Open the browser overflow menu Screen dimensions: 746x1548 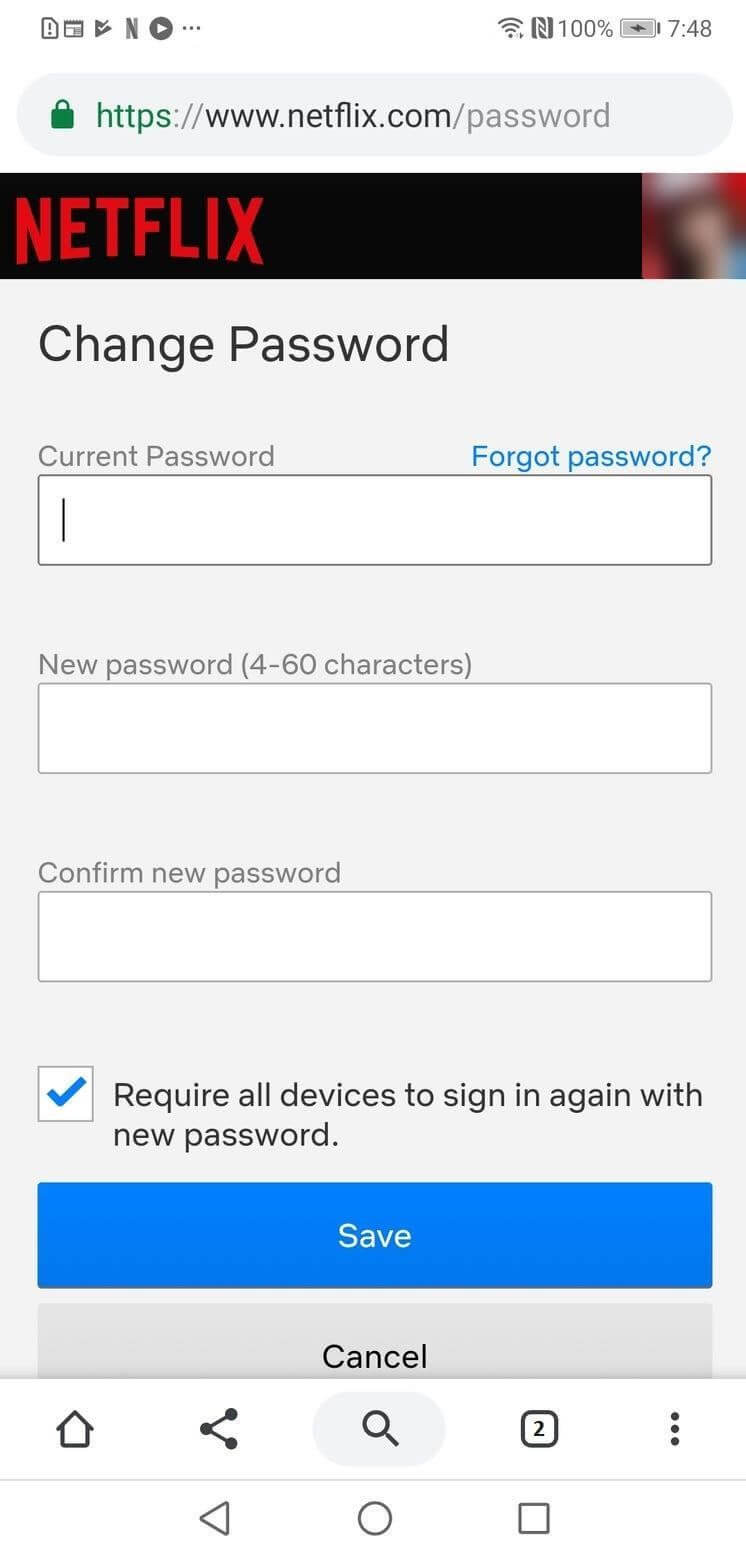tap(674, 1429)
